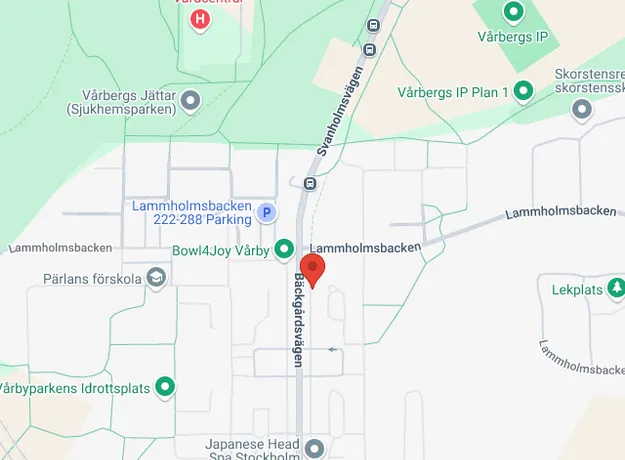Select the Skorstensrenoverarna marker
Screen dimensions: 625x460
click(582, 107)
